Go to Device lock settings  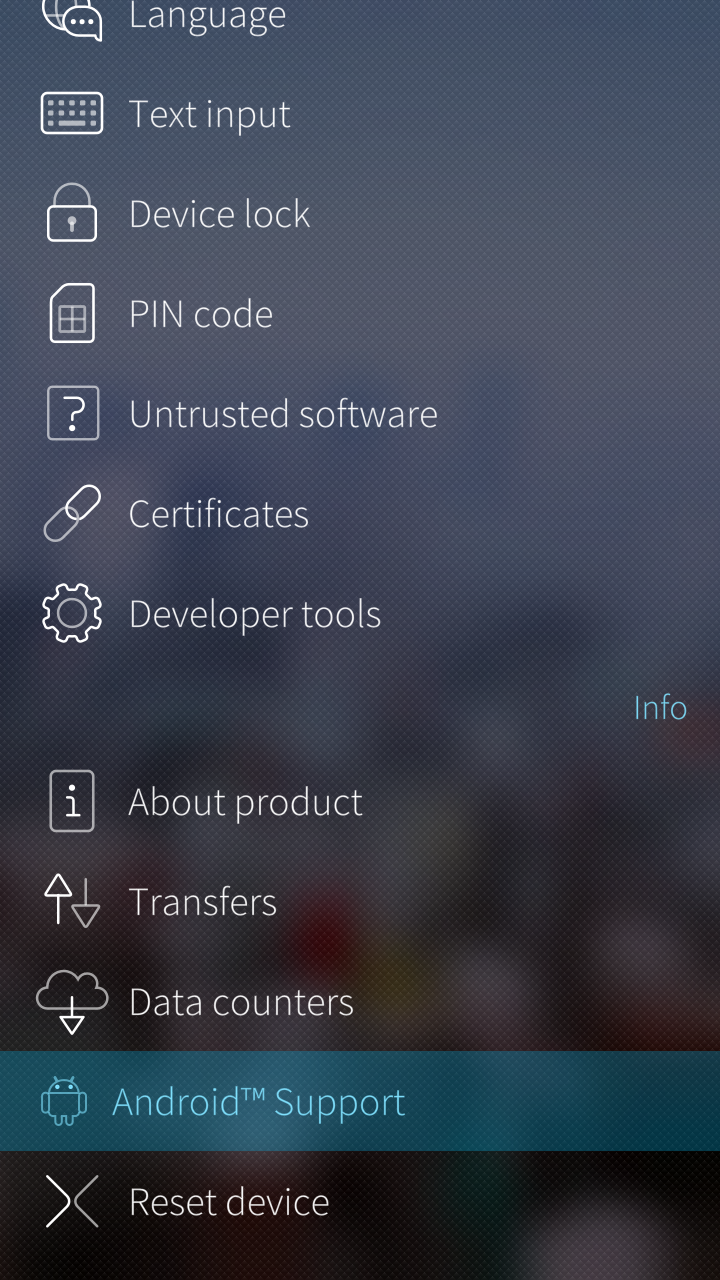(360, 213)
